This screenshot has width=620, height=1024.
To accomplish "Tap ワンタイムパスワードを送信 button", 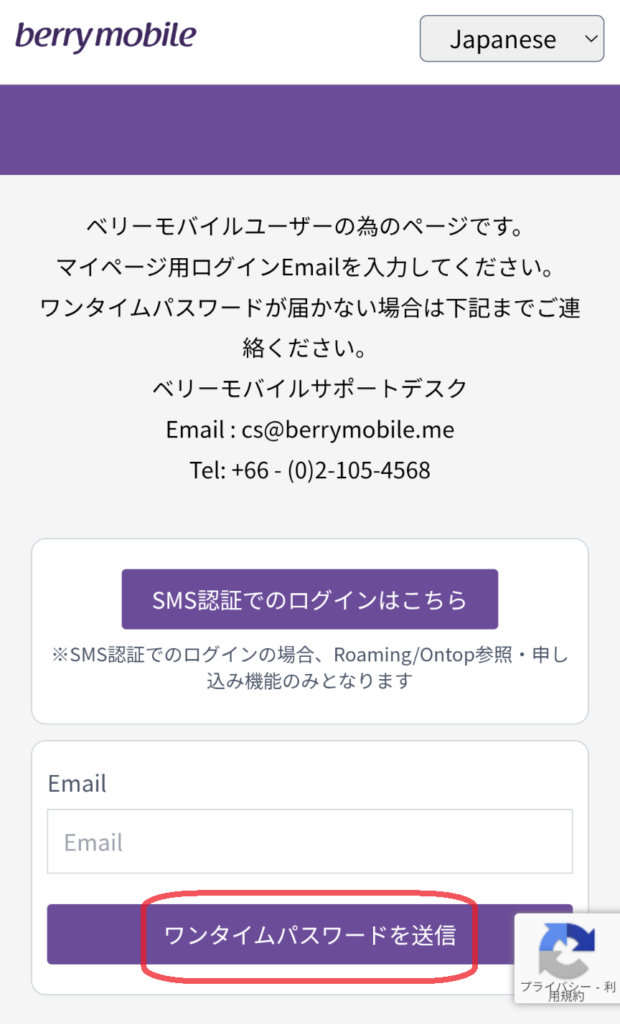I will click(x=310, y=935).
